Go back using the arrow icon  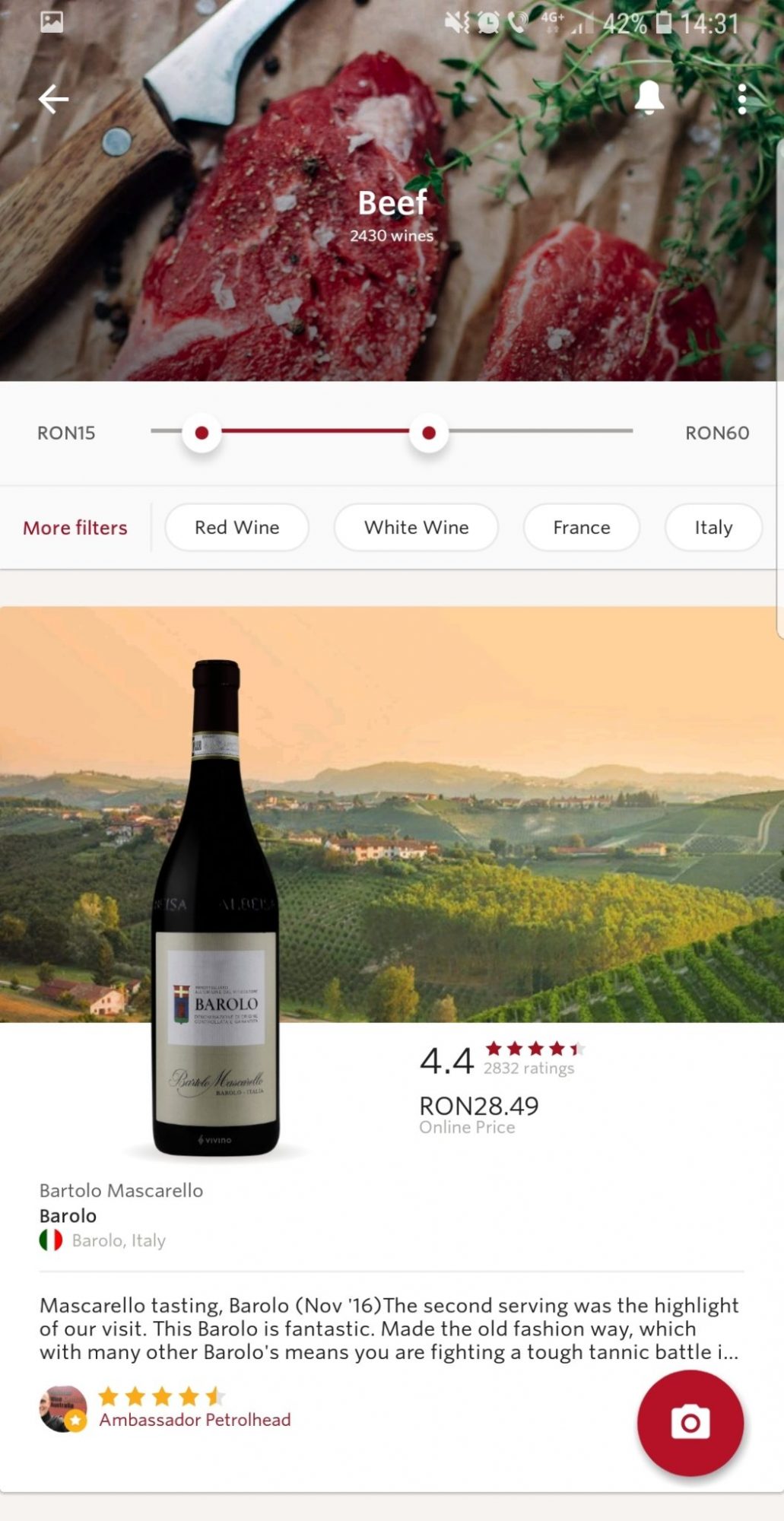[53, 99]
